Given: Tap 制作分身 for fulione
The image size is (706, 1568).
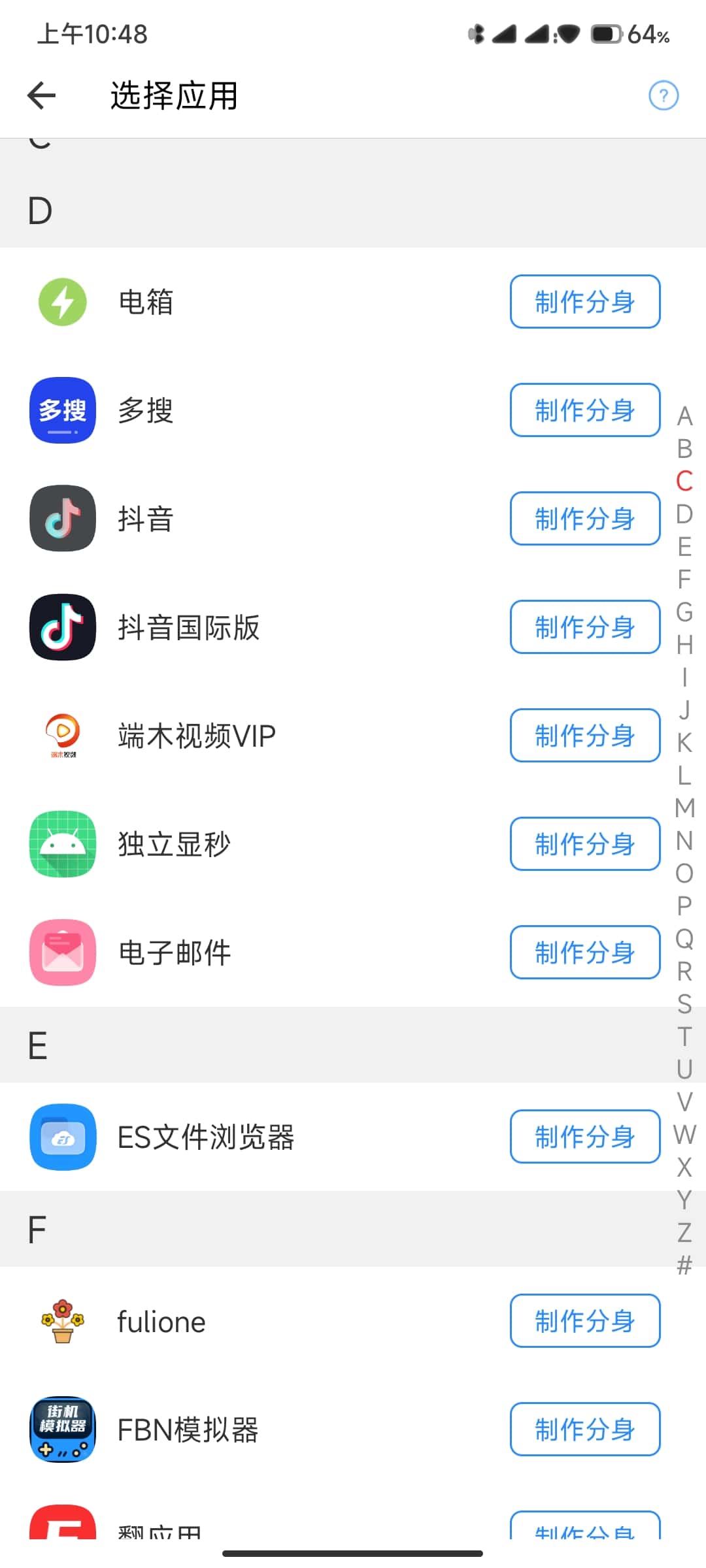Looking at the screenshot, I should pyautogui.click(x=584, y=1321).
